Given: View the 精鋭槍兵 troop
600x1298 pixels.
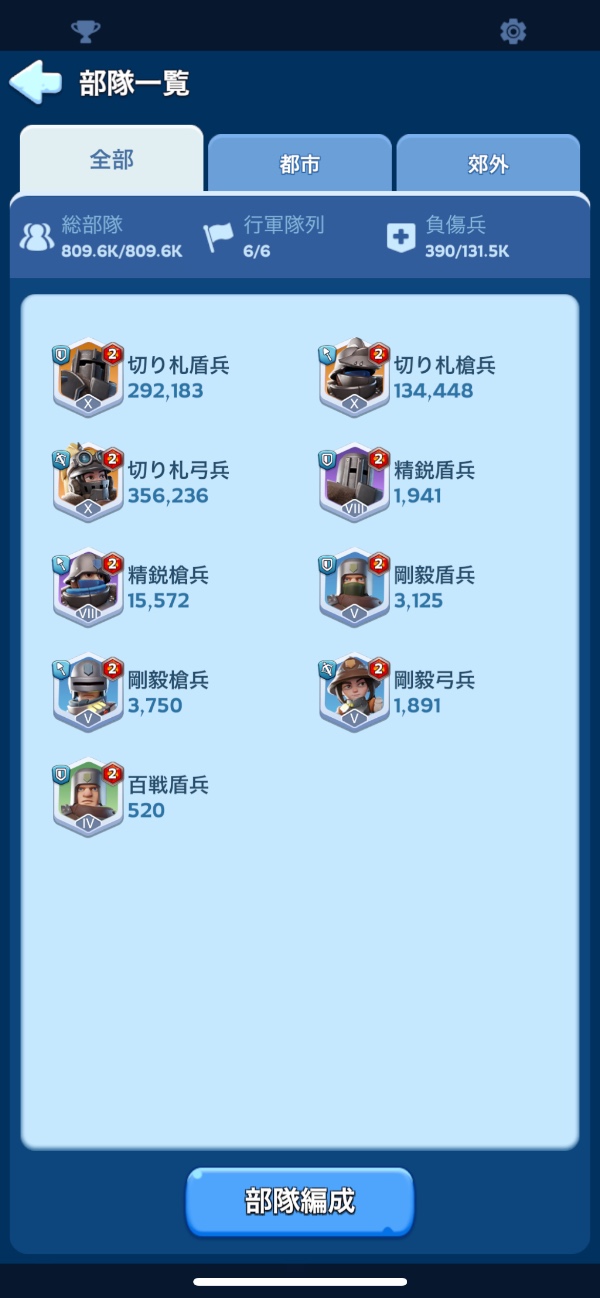Looking at the screenshot, I should pyautogui.click(x=89, y=587).
